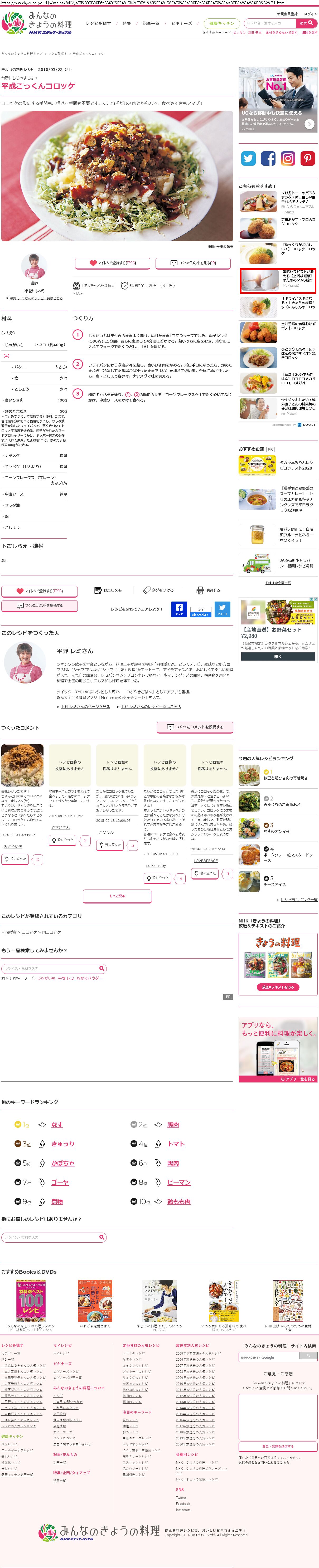Open 平野レミさんのページを見る link
The image size is (319, 1568).
click(x=85, y=706)
